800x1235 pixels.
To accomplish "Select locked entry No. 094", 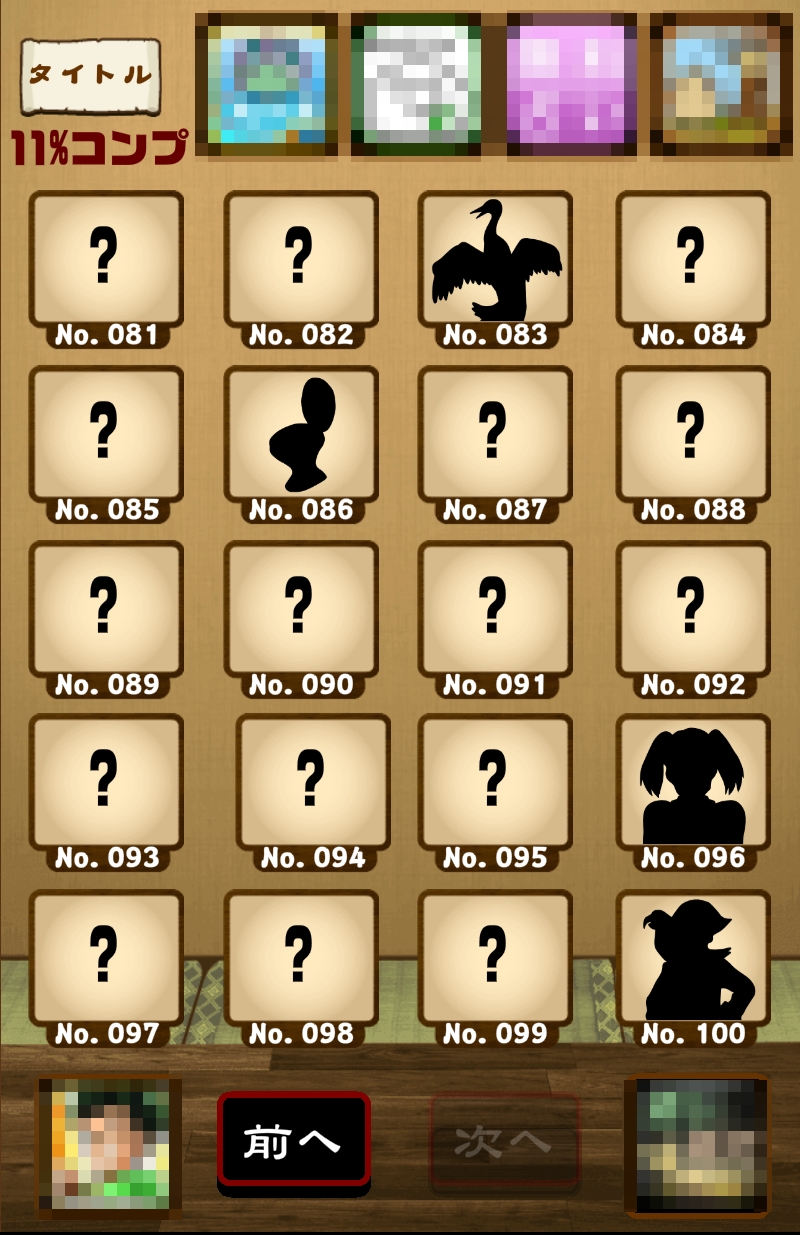I will point(313,783).
